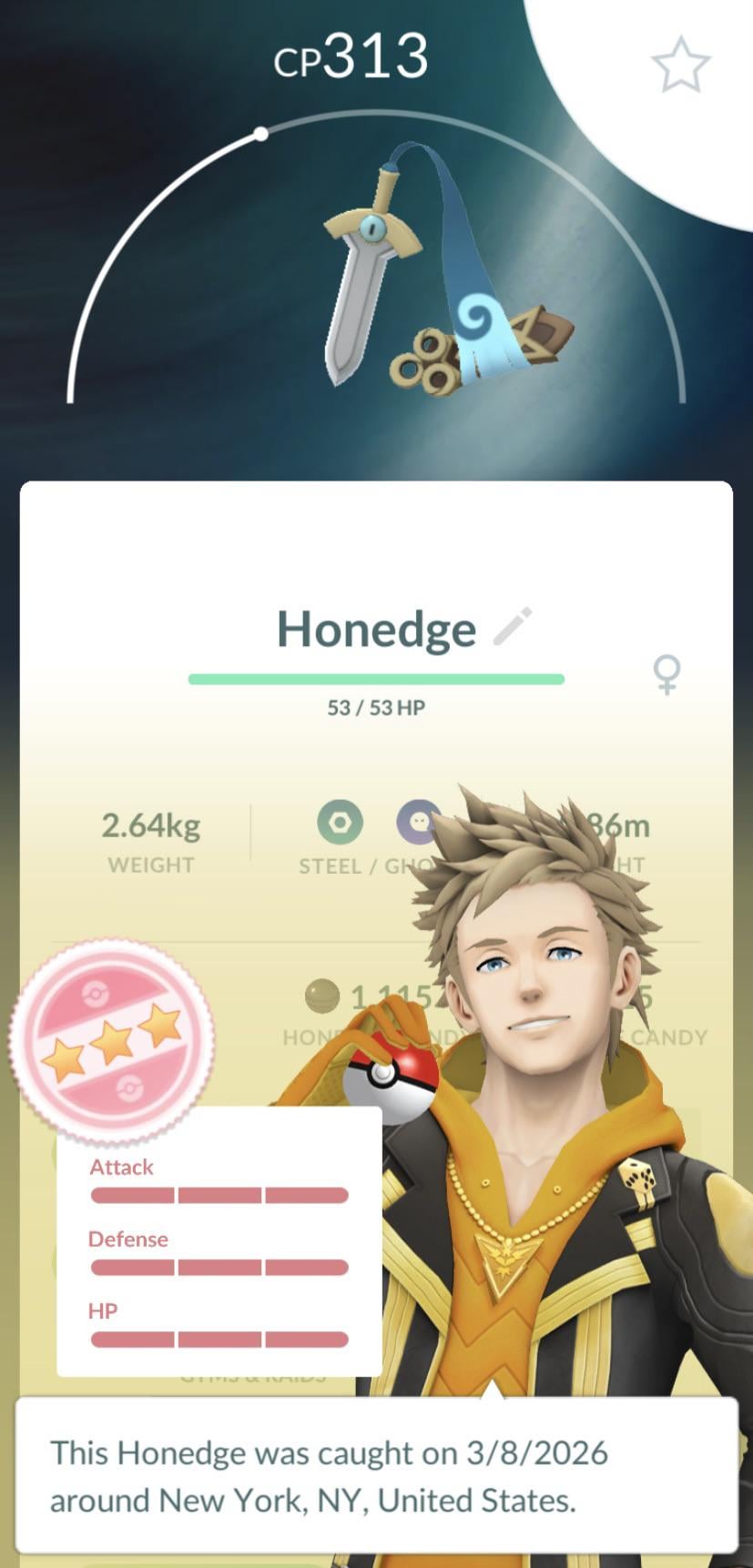753x1568 pixels.
Task: Edit Honedge's nickname with the pencil icon
Action: click(x=513, y=627)
